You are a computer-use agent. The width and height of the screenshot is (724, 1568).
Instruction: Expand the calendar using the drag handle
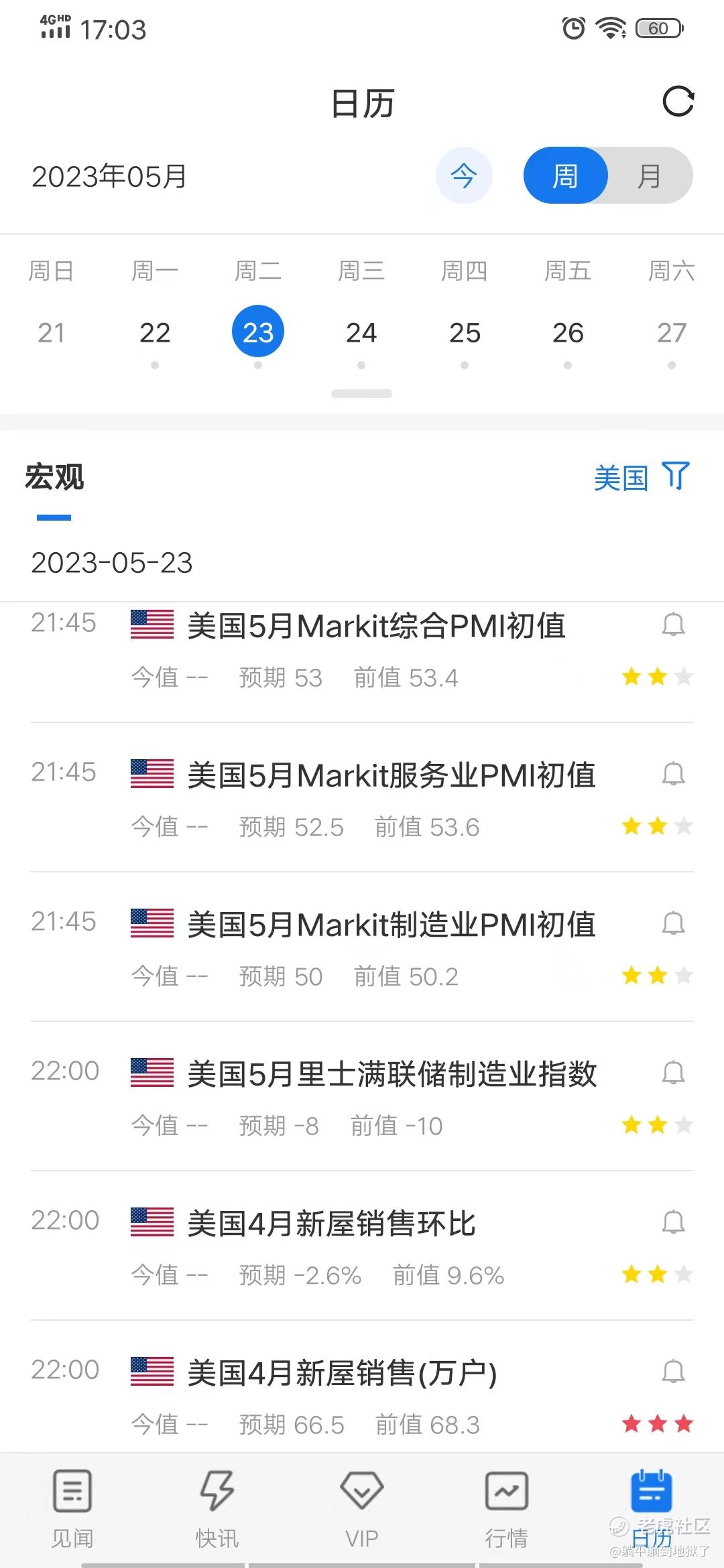tap(362, 394)
